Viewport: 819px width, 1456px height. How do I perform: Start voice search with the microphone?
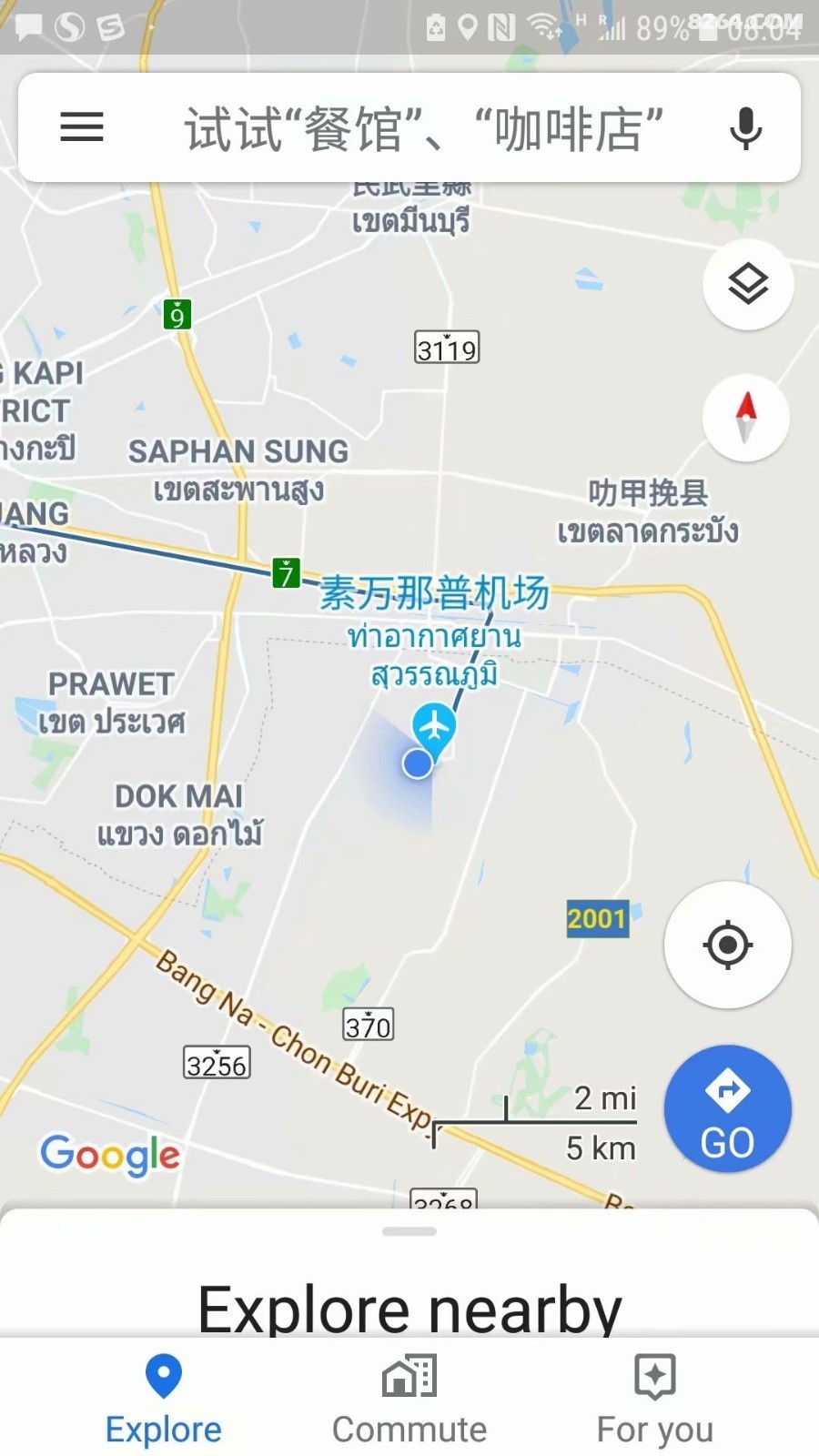(x=745, y=128)
